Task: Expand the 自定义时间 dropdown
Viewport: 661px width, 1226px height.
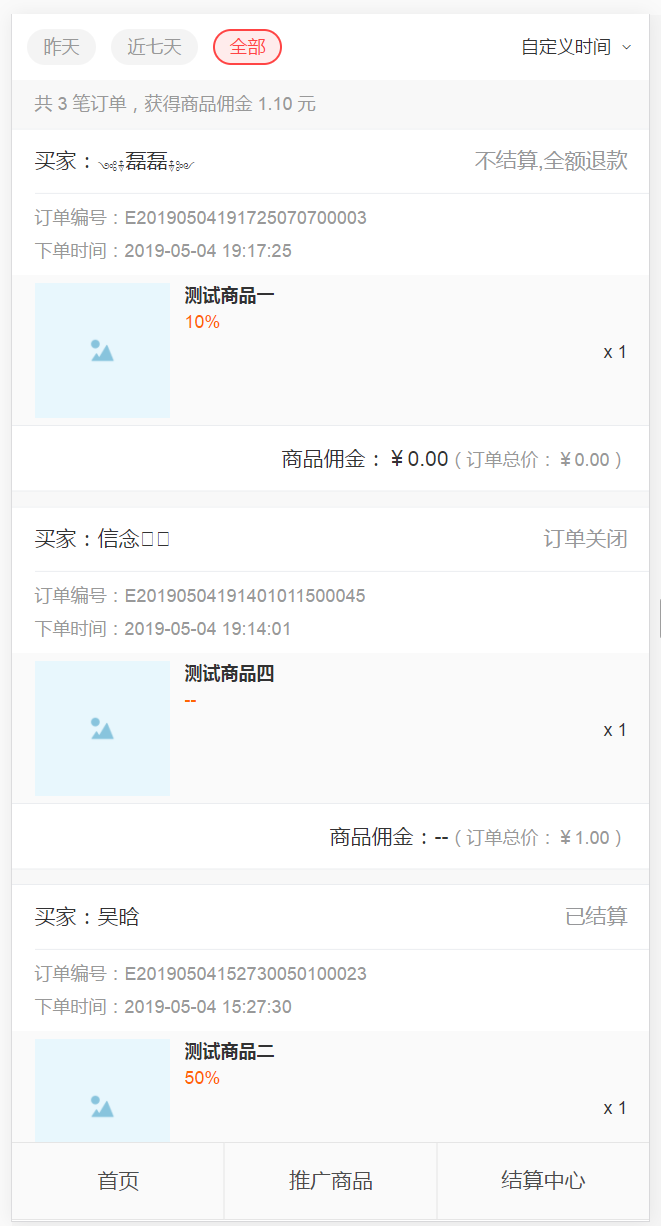Action: tap(576, 47)
